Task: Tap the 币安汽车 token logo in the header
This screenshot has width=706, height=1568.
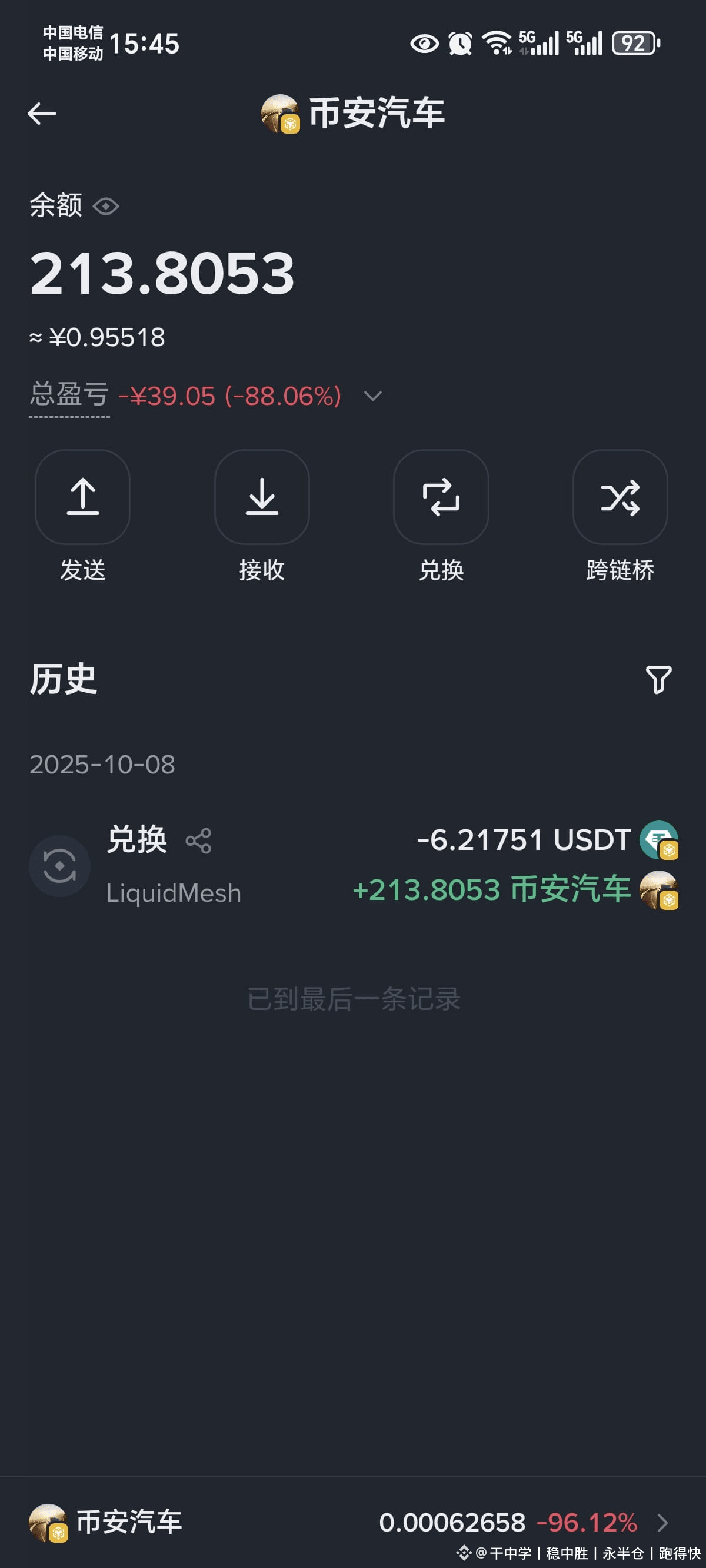Action: click(279, 113)
